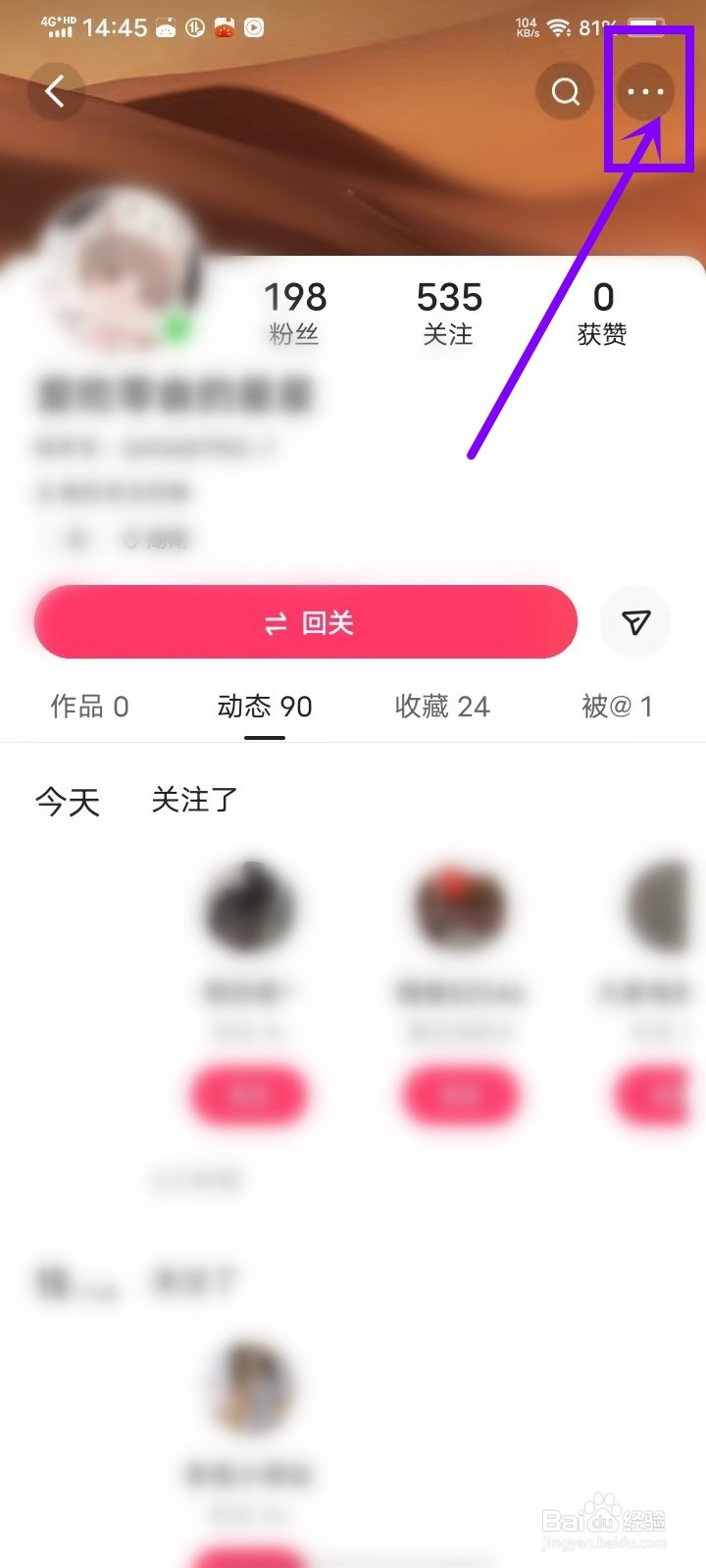Check the Wi-Fi status icon
This screenshot has height=1568, width=706.
coord(559,27)
